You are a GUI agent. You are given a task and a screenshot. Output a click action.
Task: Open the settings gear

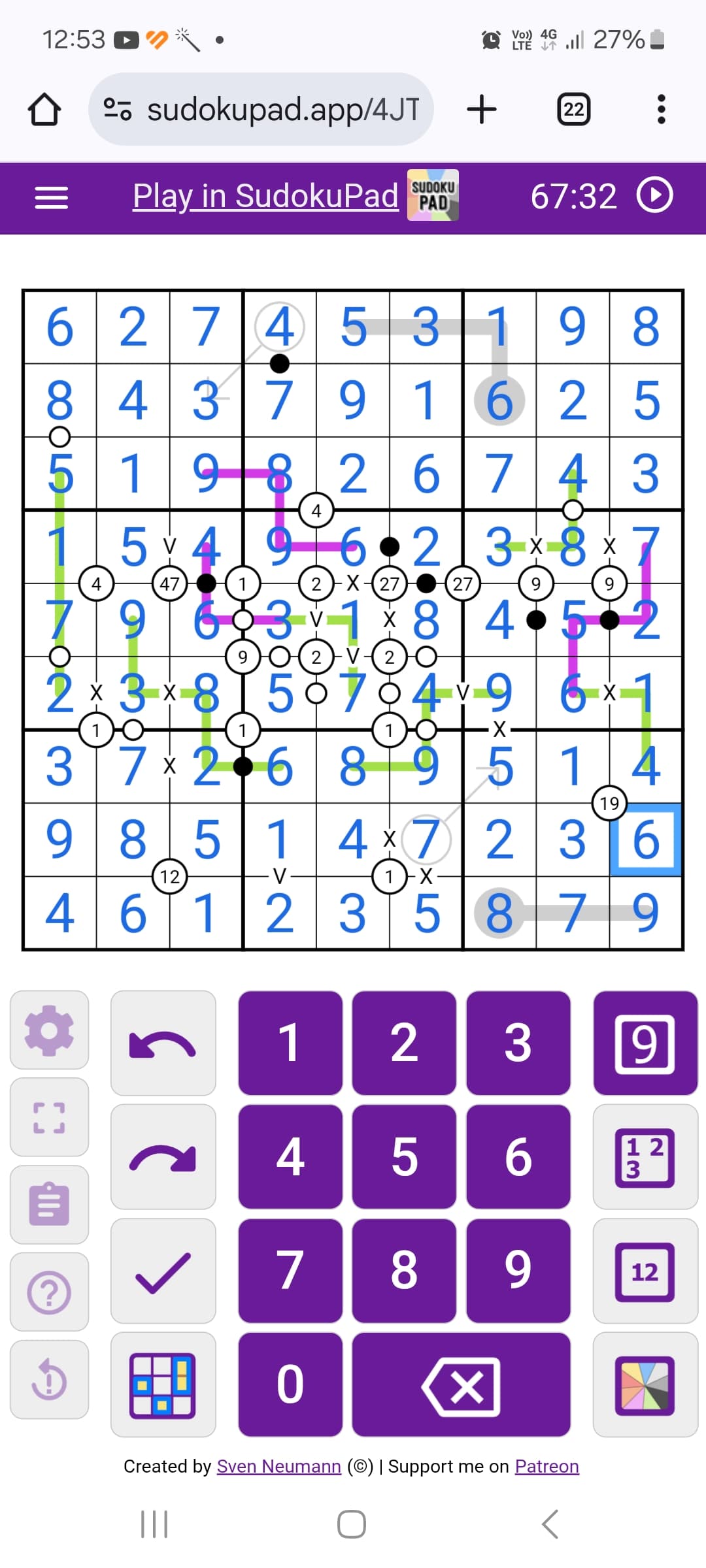tap(50, 1030)
